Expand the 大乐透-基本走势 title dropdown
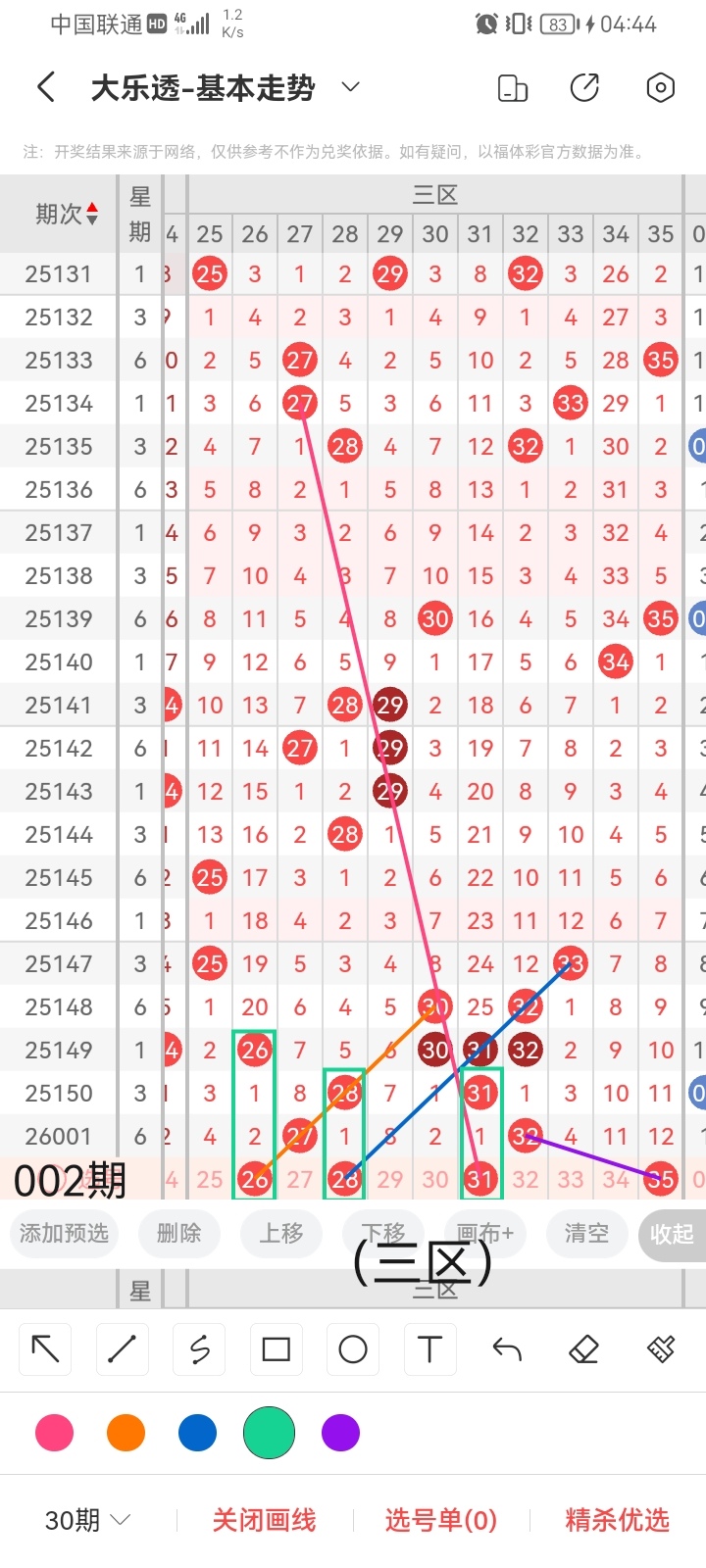The height and width of the screenshot is (1568, 706). tap(350, 87)
